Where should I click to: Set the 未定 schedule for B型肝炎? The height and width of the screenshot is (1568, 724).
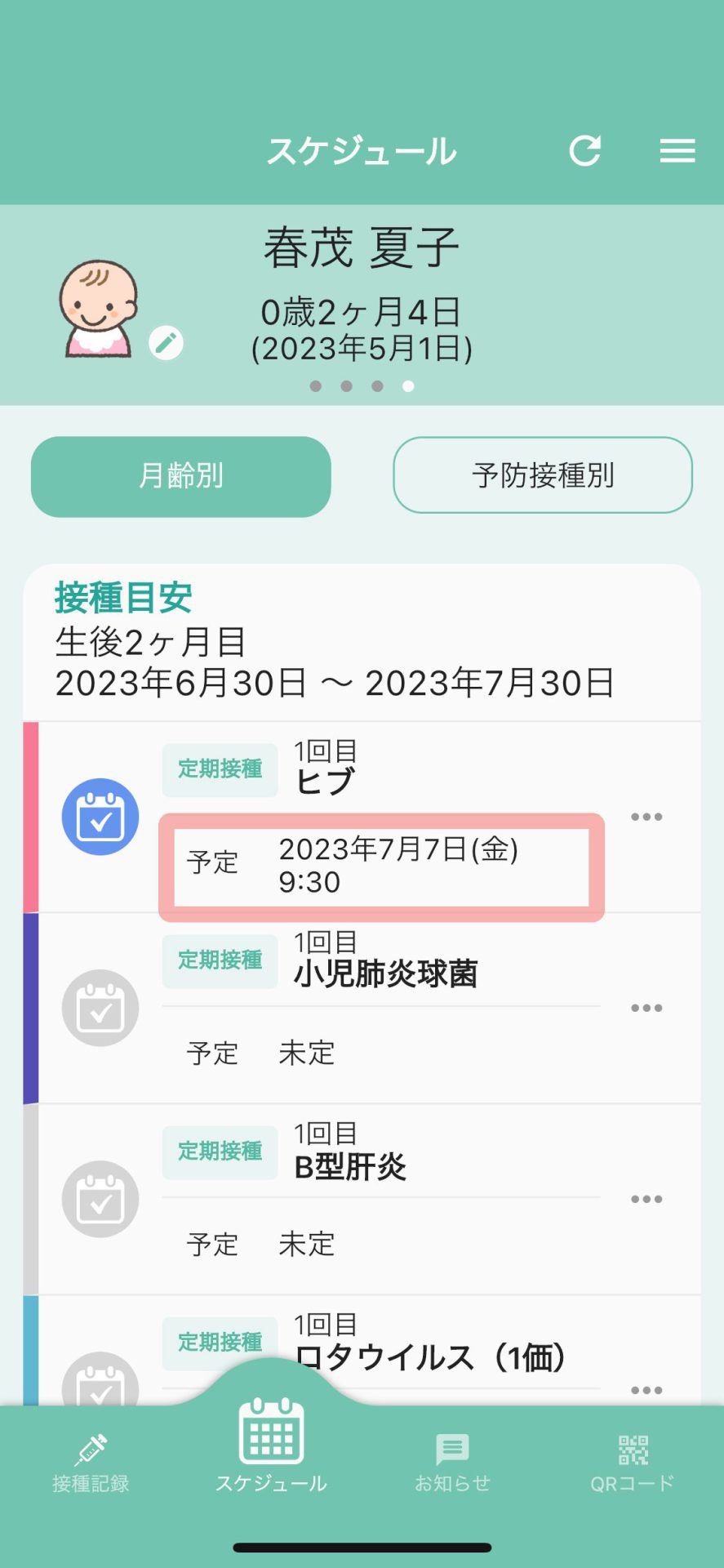tap(306, 1245)
